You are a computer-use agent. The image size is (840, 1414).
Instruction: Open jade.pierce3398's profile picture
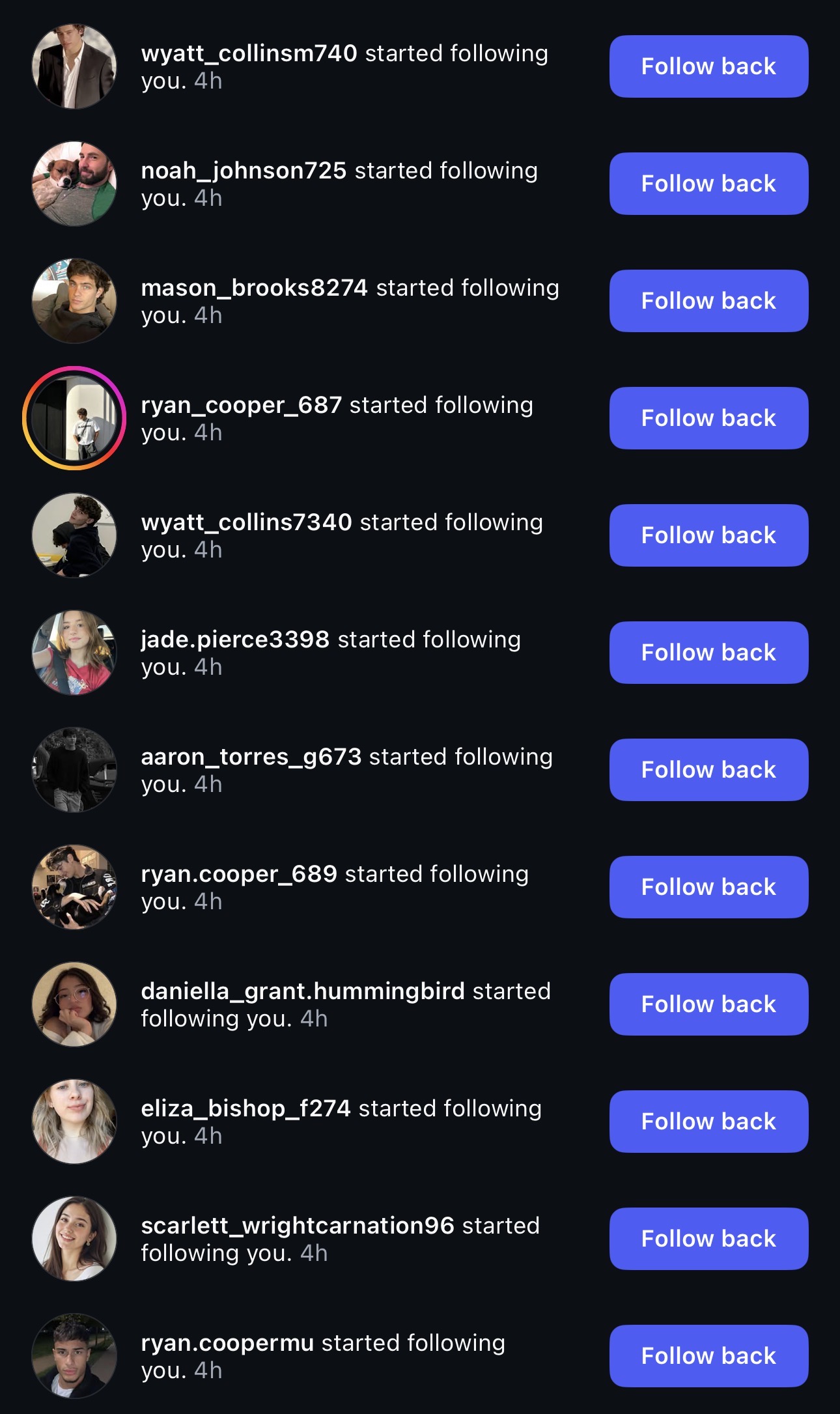(74, 653)
